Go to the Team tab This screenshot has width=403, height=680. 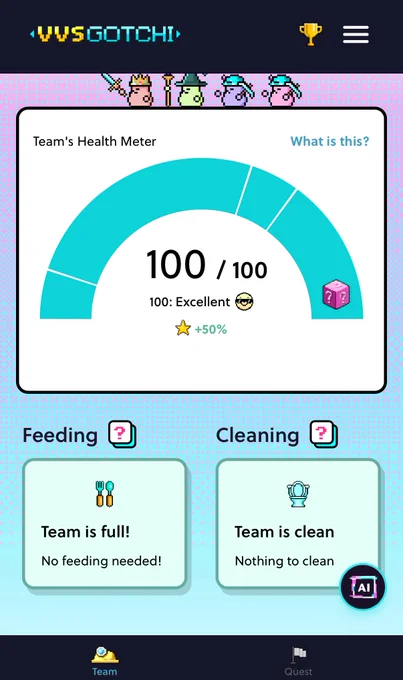105,660
